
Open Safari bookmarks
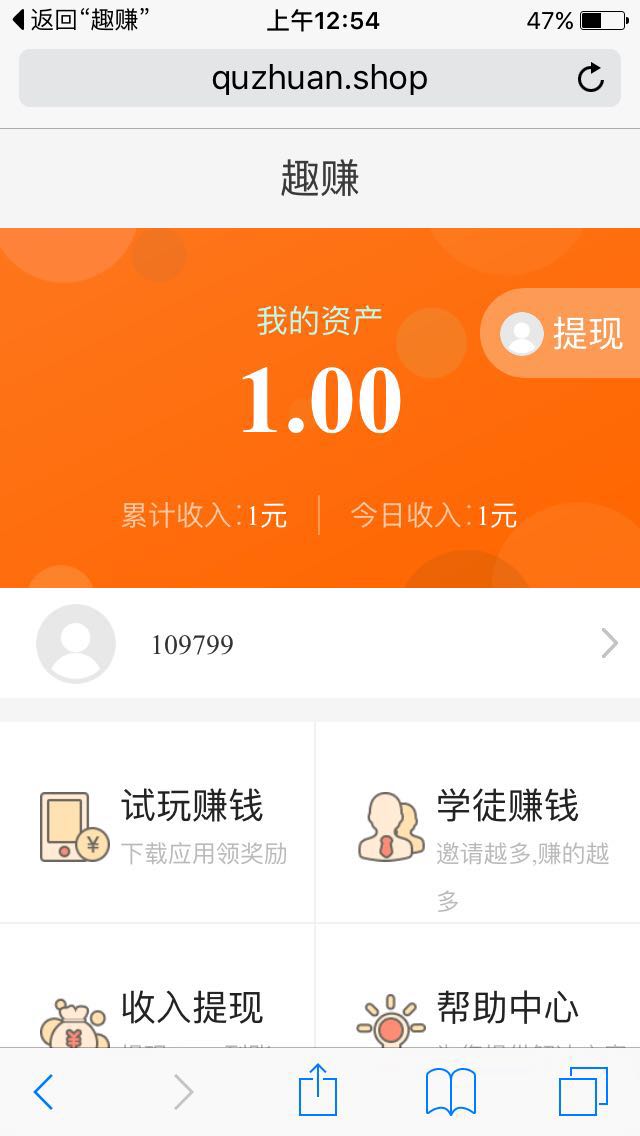click(x=451, y=1091)
